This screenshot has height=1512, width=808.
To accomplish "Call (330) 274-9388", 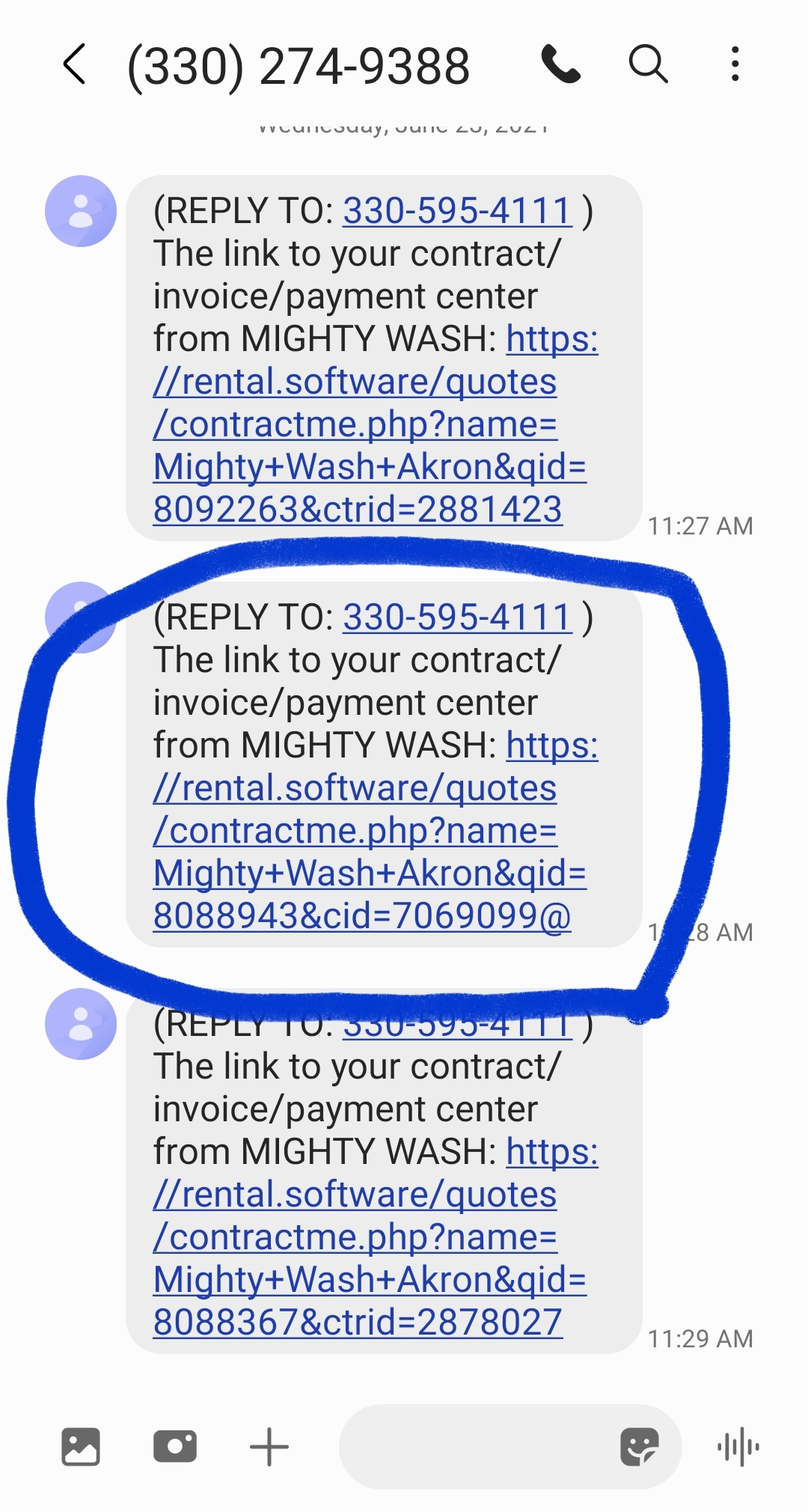I will (561, 64).
